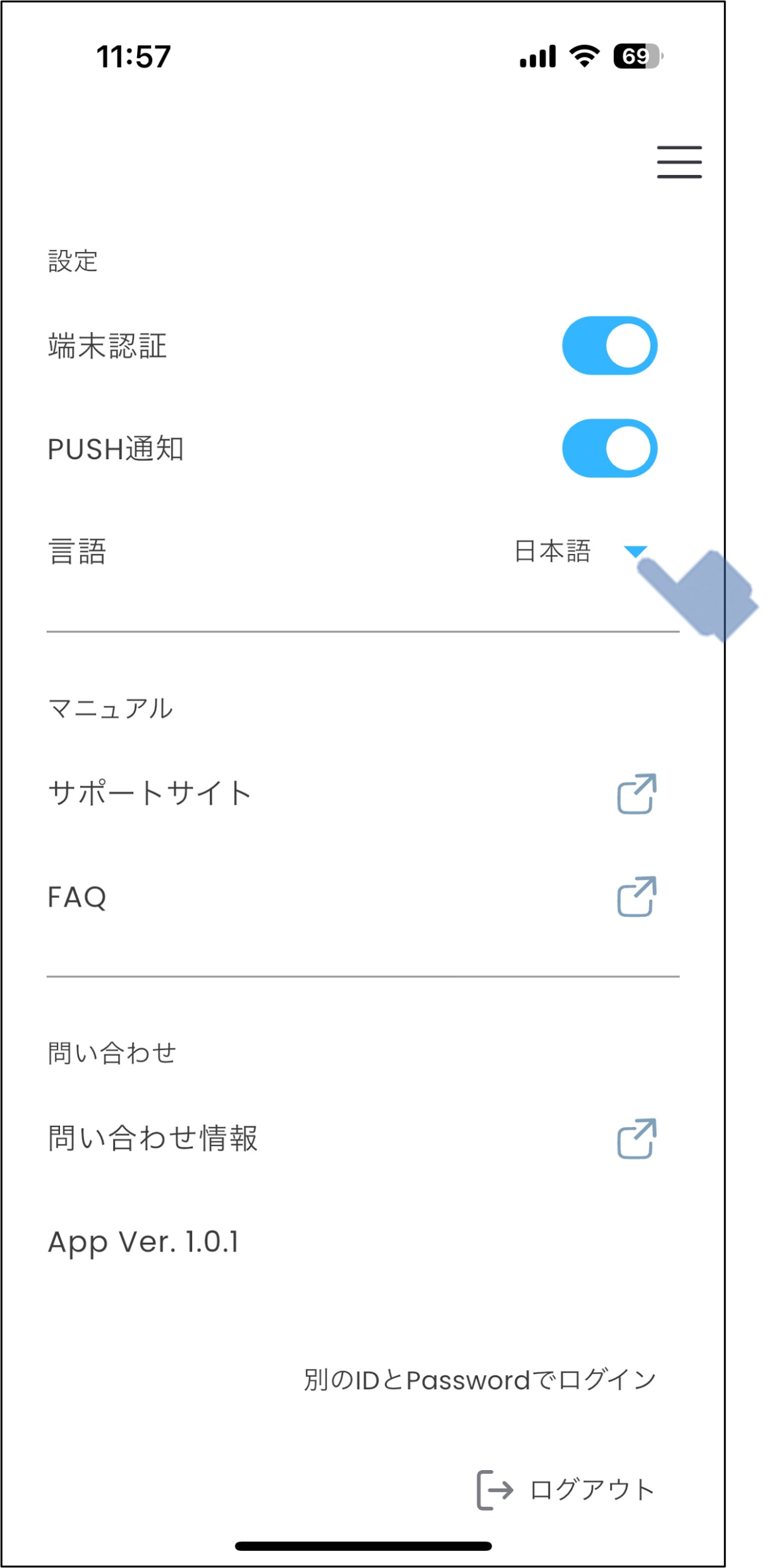The width and height of the screenshot is (768, 1568).
Task: Open 問い合わせ情報
Action: 636,1139
